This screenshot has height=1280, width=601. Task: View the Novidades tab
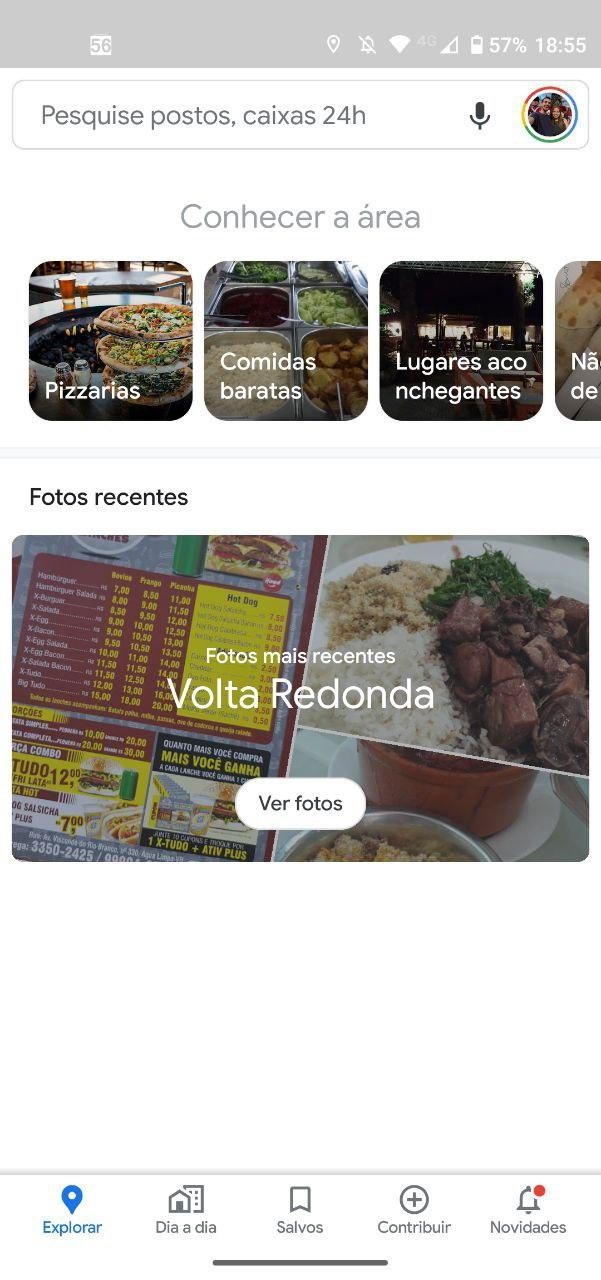[x=528, y=1210]
